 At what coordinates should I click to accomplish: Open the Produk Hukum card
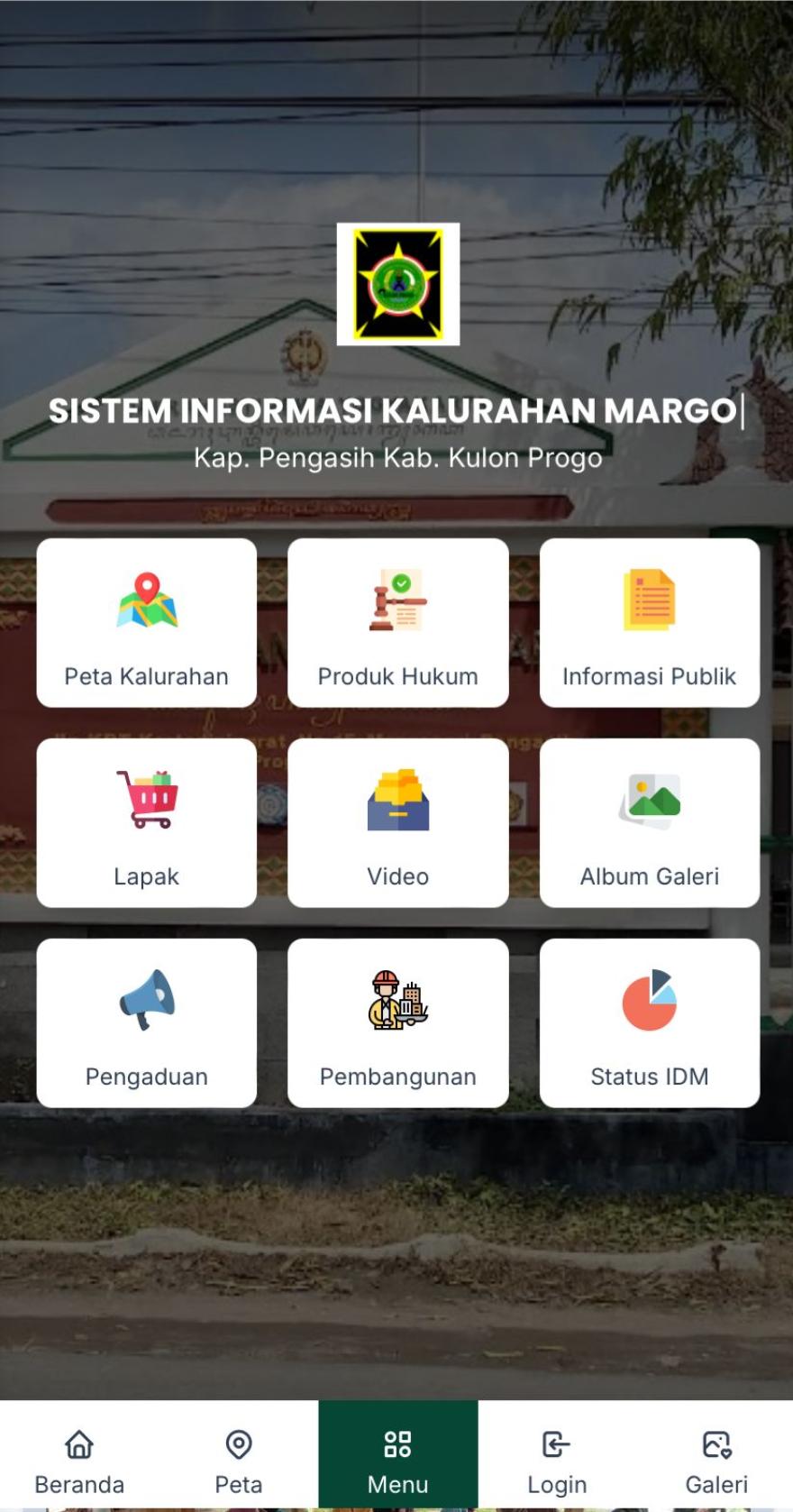coord(397,623)
